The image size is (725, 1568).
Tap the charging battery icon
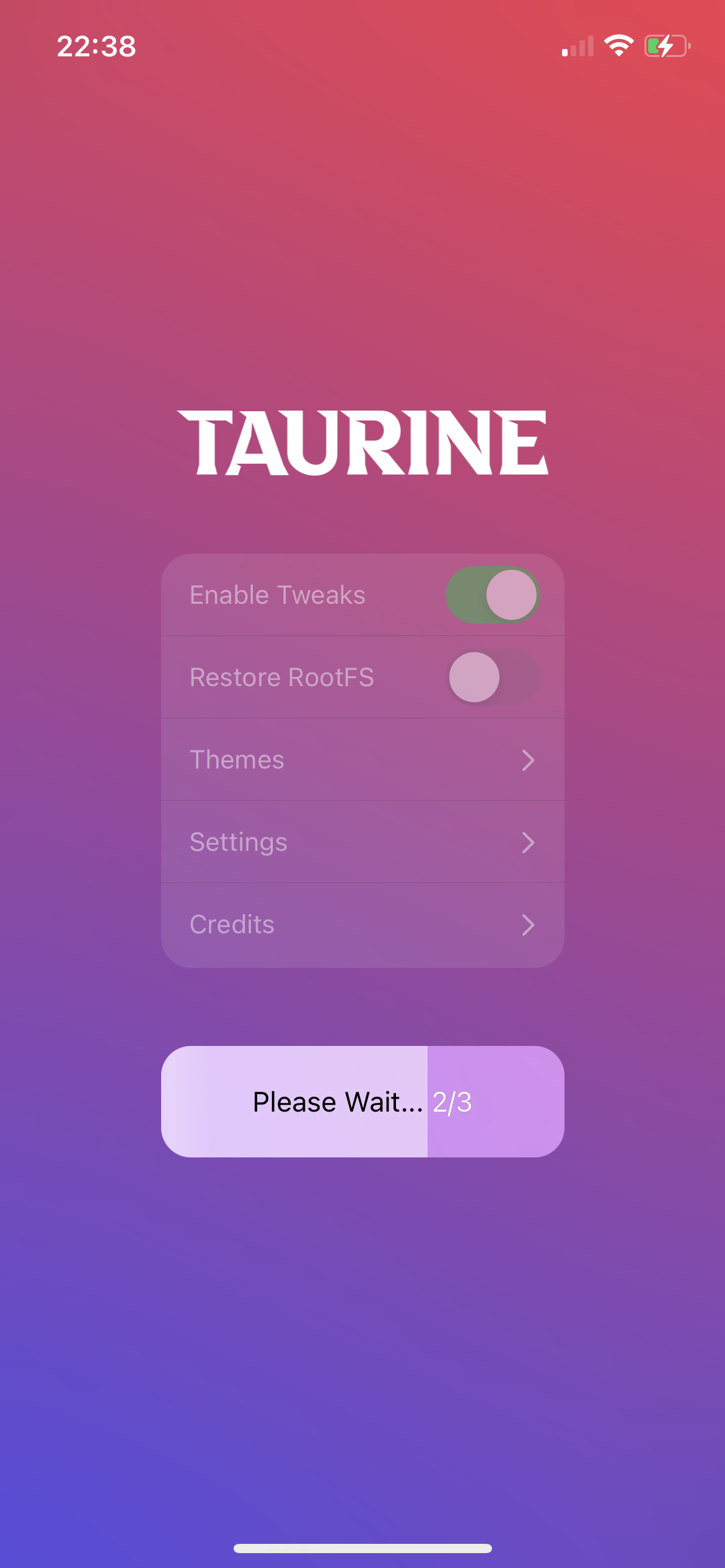tap(667, 45)
